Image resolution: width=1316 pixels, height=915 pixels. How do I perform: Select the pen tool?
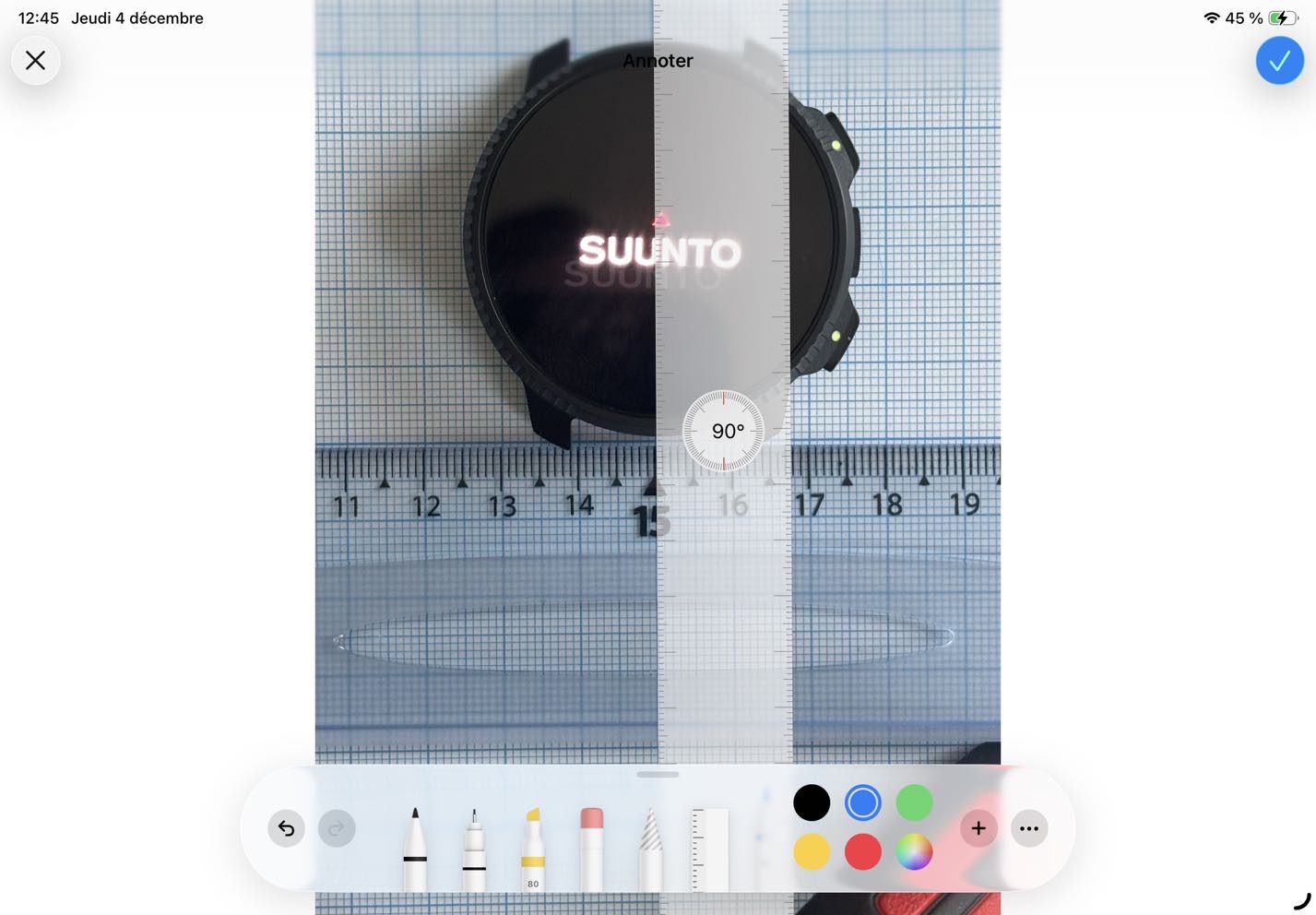[415, 849]
